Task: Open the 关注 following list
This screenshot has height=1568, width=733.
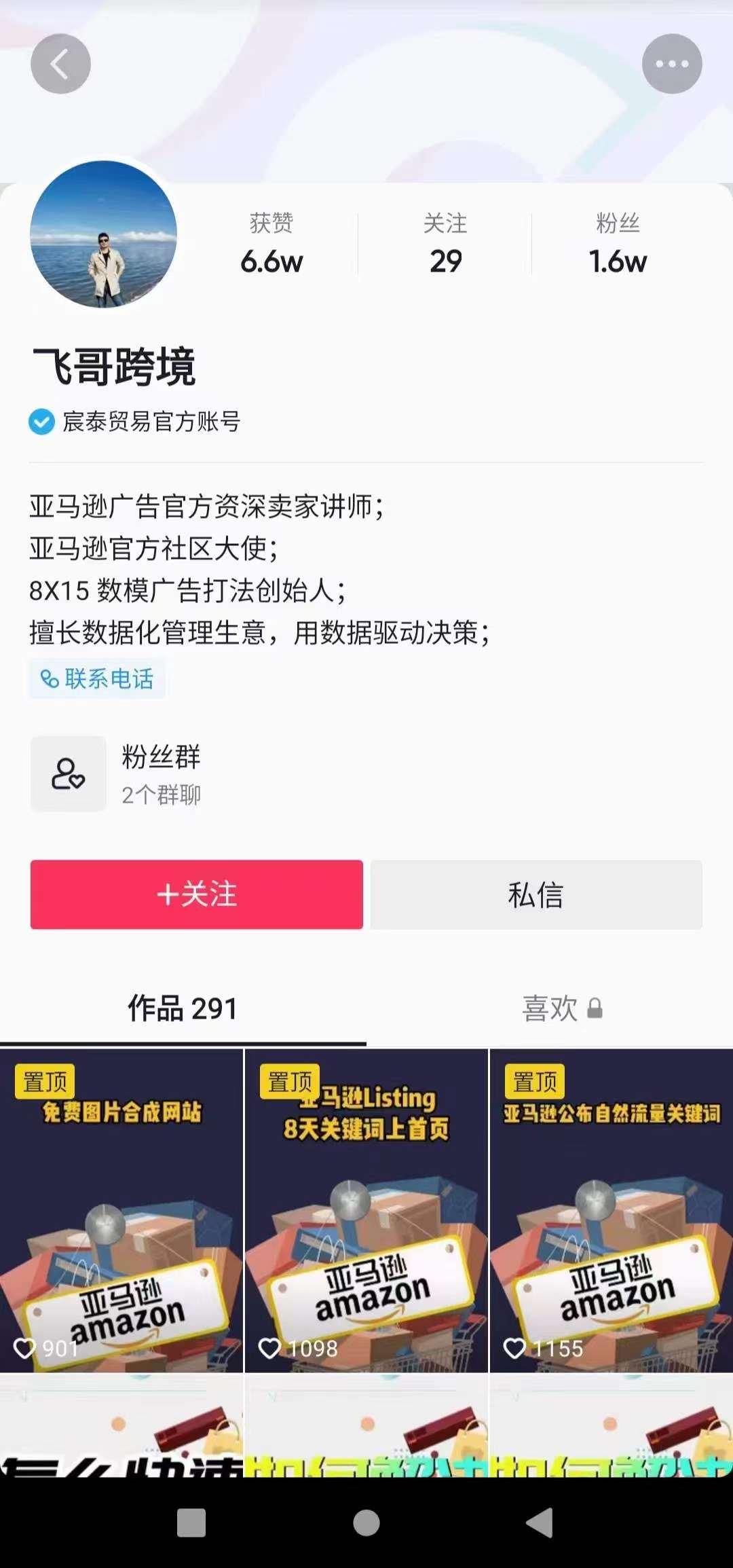Action: [x=445, y=243]
